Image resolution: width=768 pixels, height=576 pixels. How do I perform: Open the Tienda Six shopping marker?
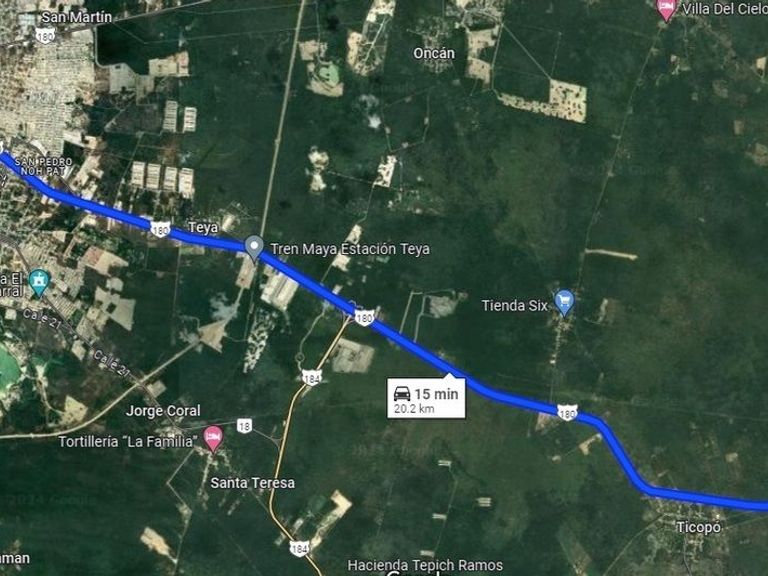(x=564, y=300)
